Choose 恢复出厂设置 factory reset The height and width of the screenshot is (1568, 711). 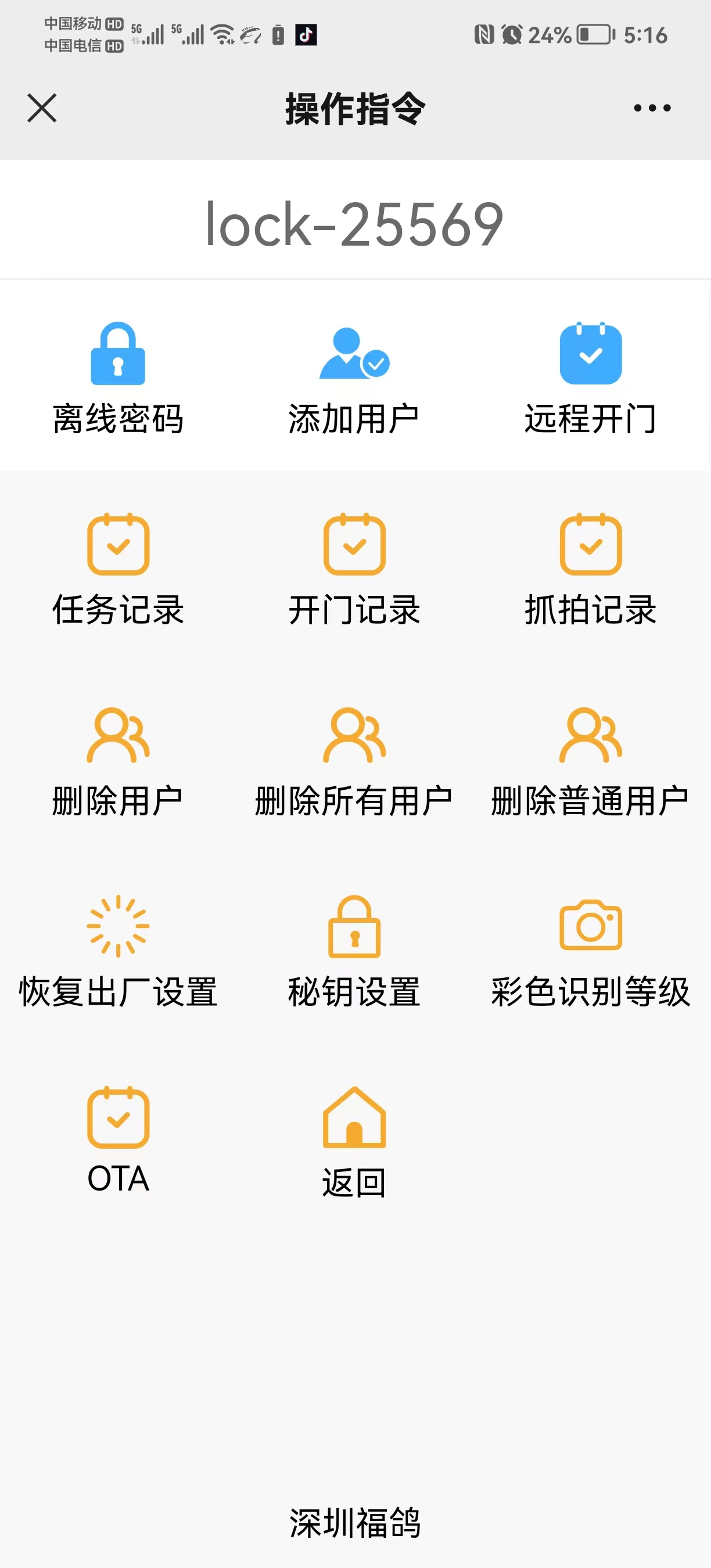point(118,952)
